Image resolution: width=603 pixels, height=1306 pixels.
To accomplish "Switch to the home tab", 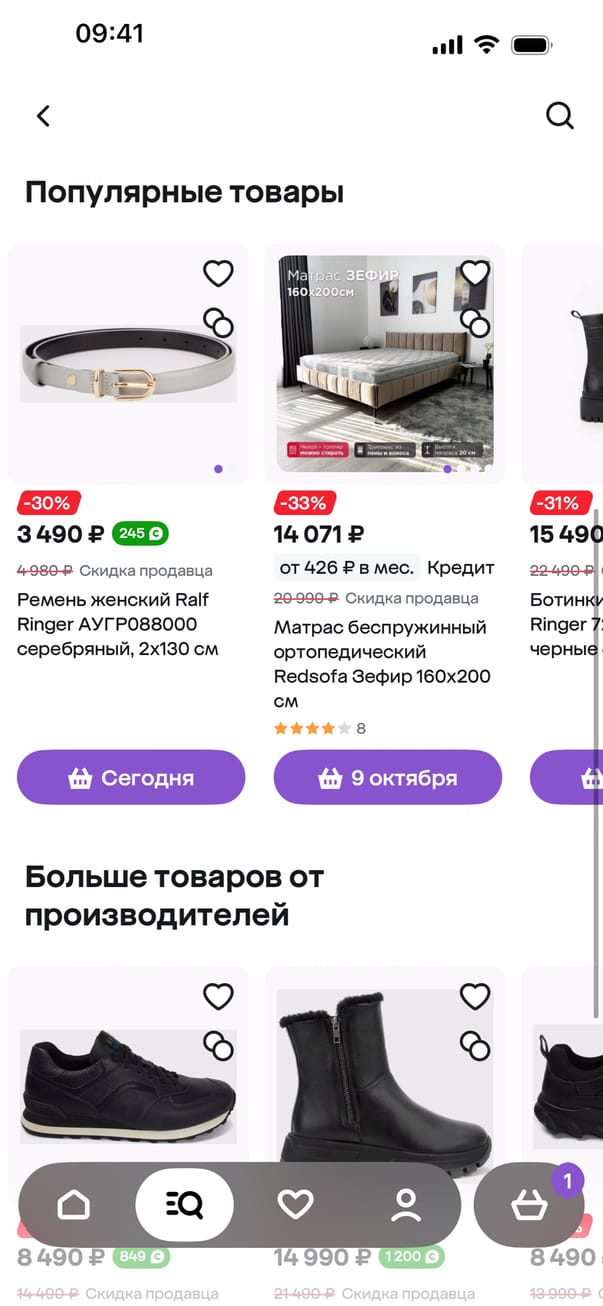I will (x=74, y=1205).
